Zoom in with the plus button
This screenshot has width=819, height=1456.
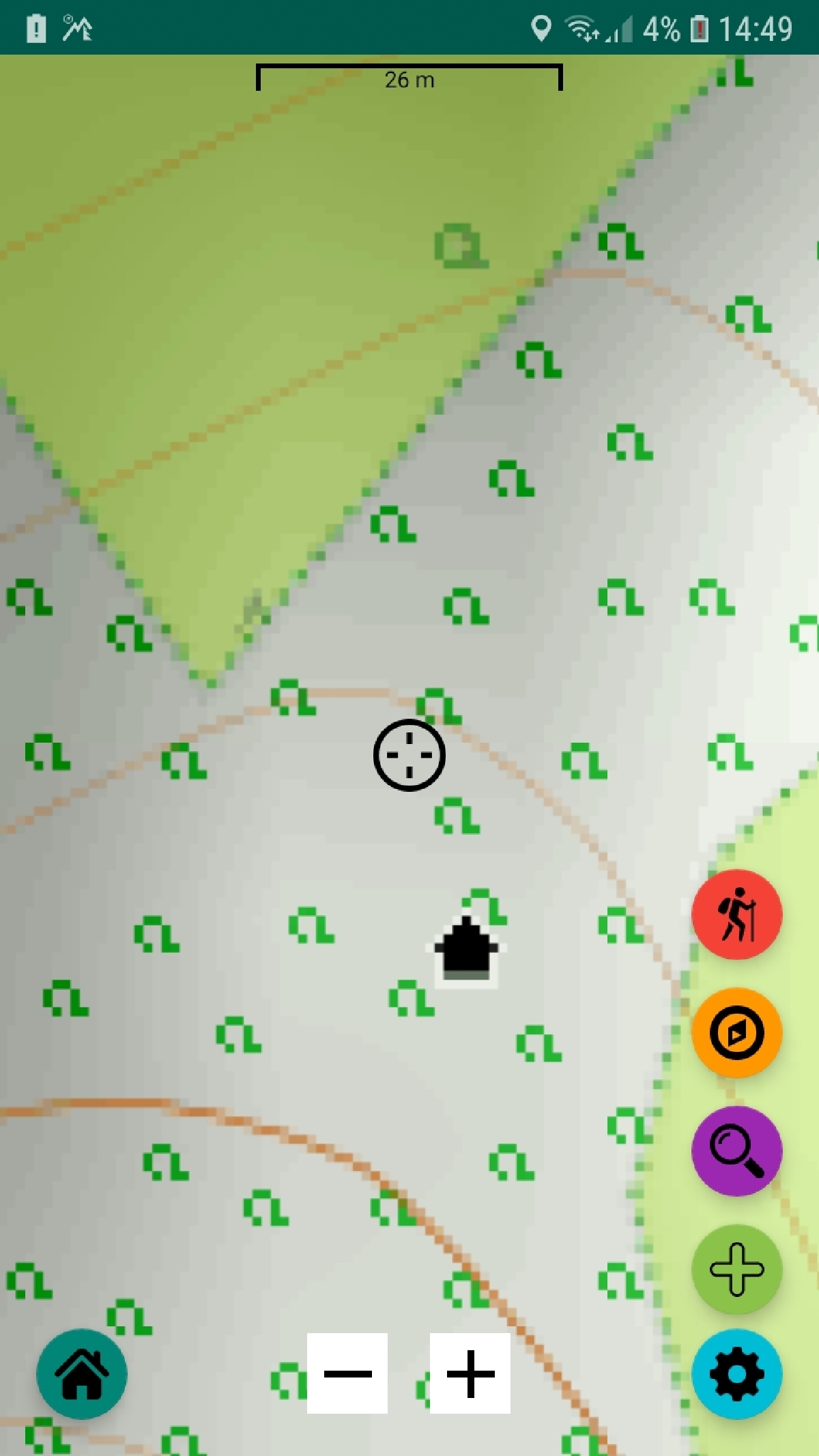(x=470, y=1373)
